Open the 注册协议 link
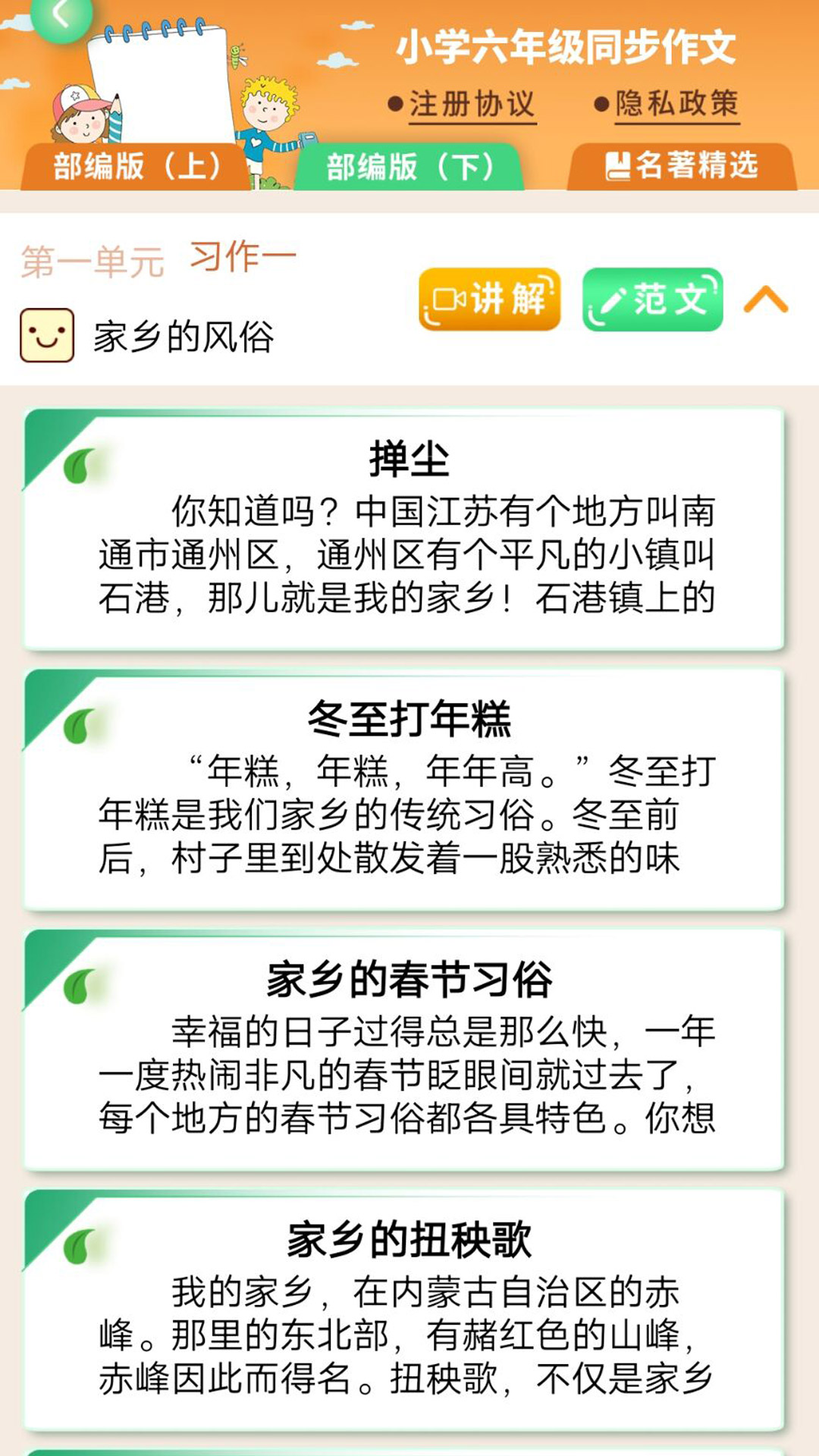This screenshot has height=1456, width=819. tap(472, 104)
